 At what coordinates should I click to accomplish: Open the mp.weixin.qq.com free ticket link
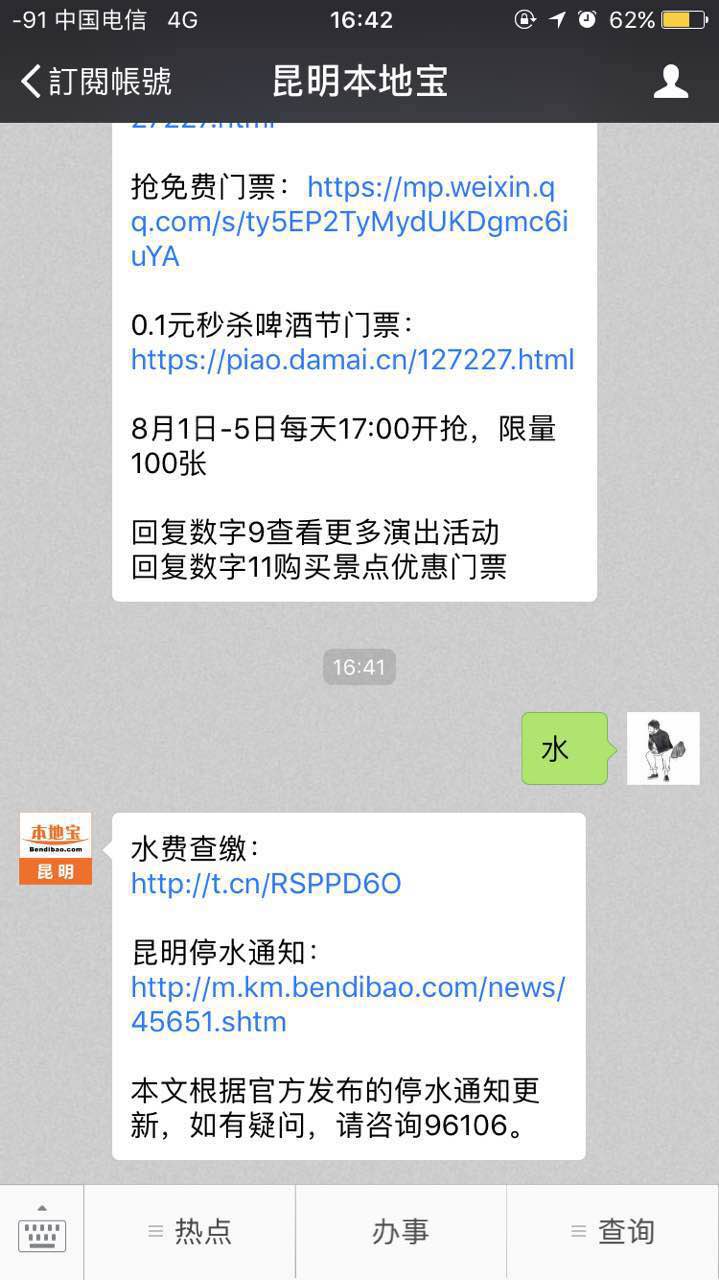coord(350,222)
